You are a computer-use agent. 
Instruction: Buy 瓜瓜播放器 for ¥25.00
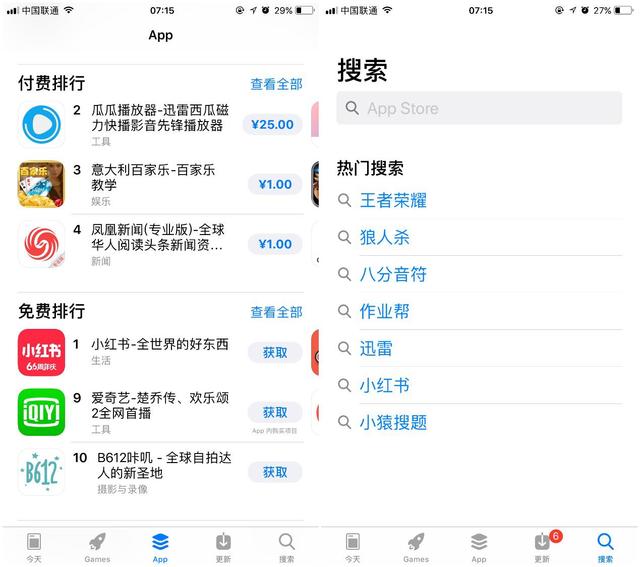click(272, 124)
